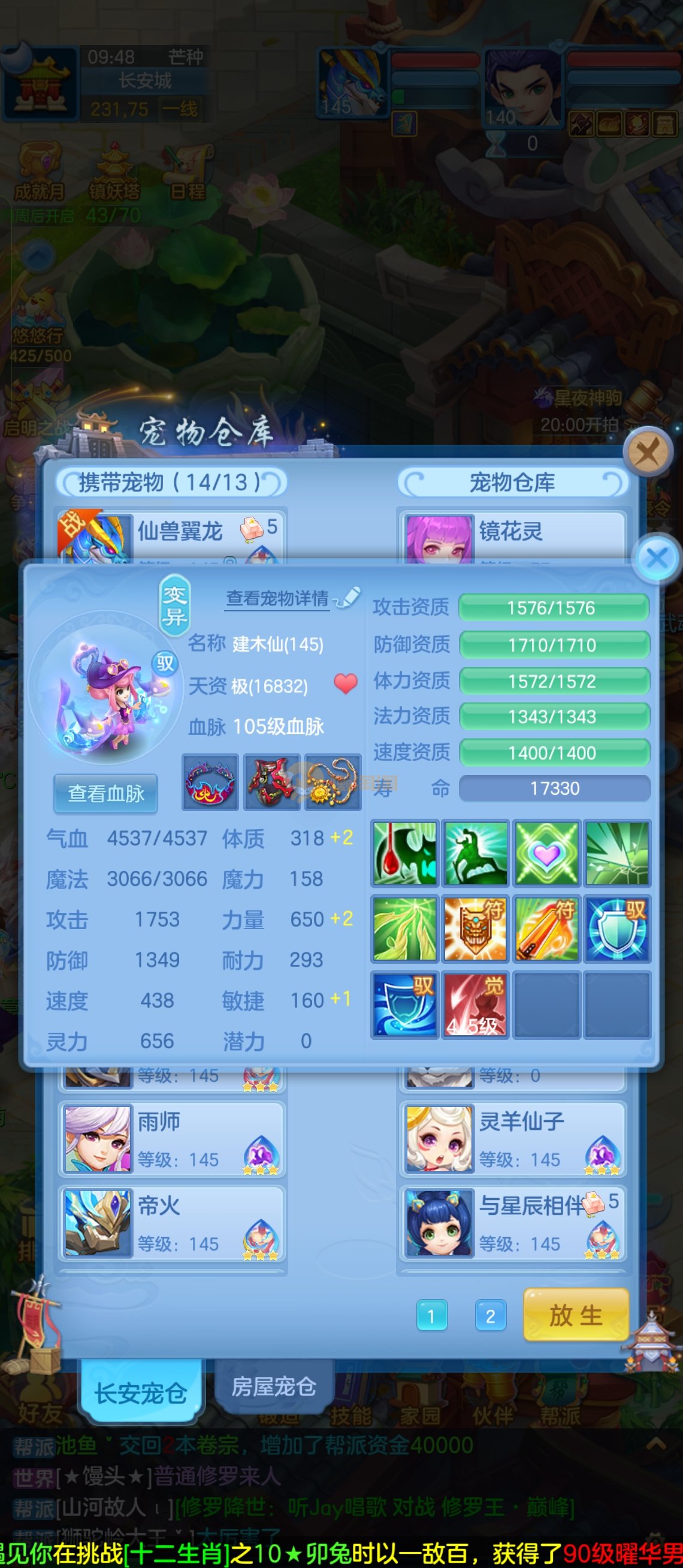Select the 与星辰相伴 pet row

tap(512, 1223)
